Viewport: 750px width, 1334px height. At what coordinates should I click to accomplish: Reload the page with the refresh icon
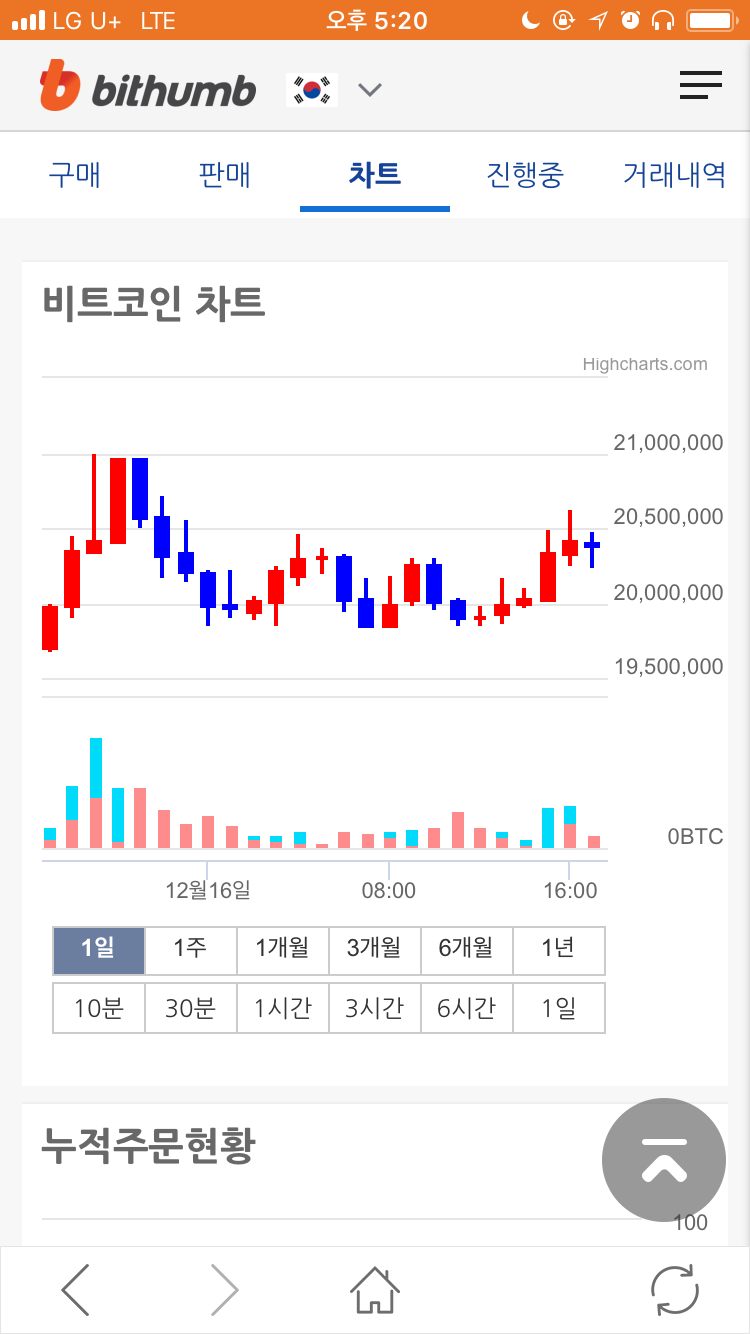pos(675,1289)
